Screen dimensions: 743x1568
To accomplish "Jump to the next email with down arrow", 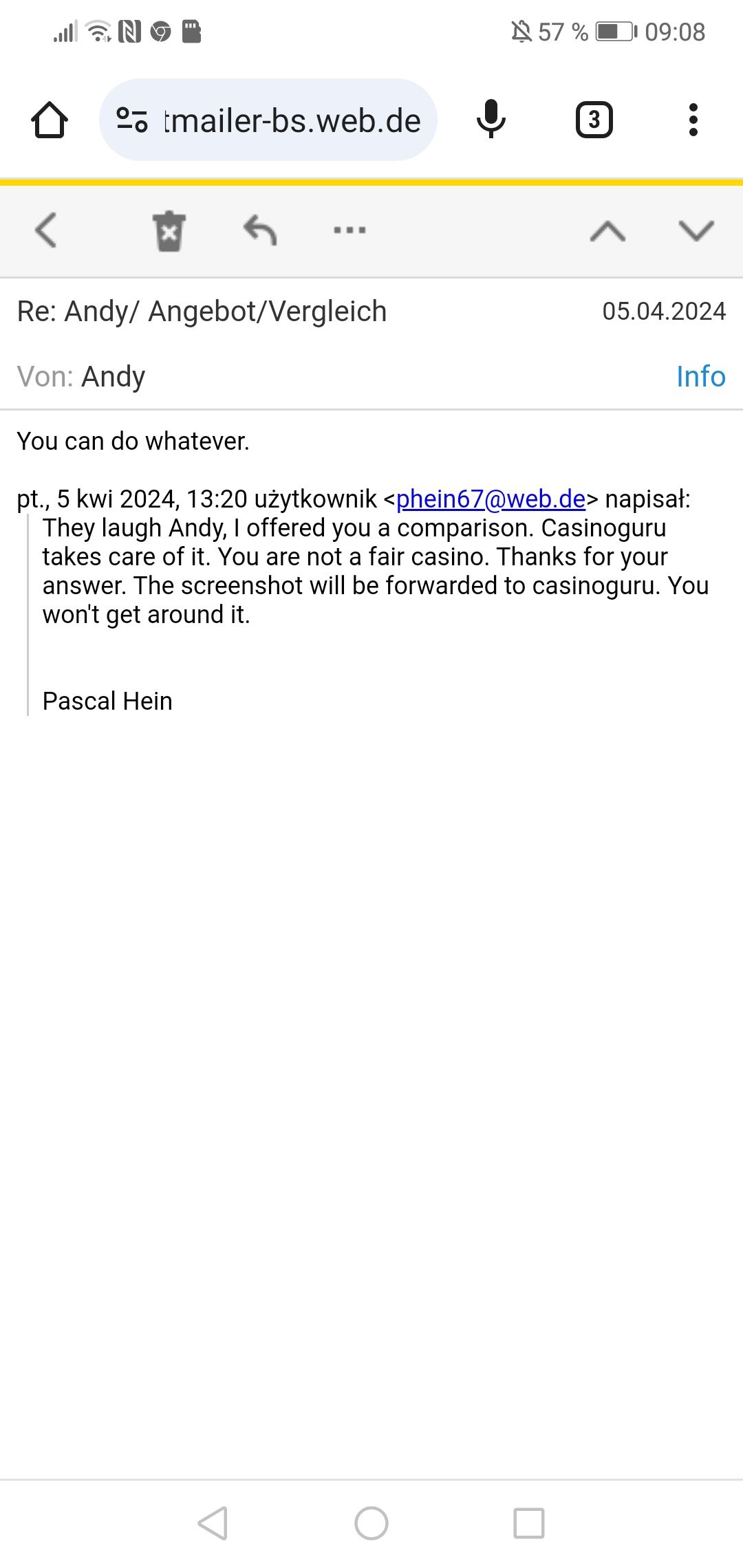I will click(x=696, y=230).
